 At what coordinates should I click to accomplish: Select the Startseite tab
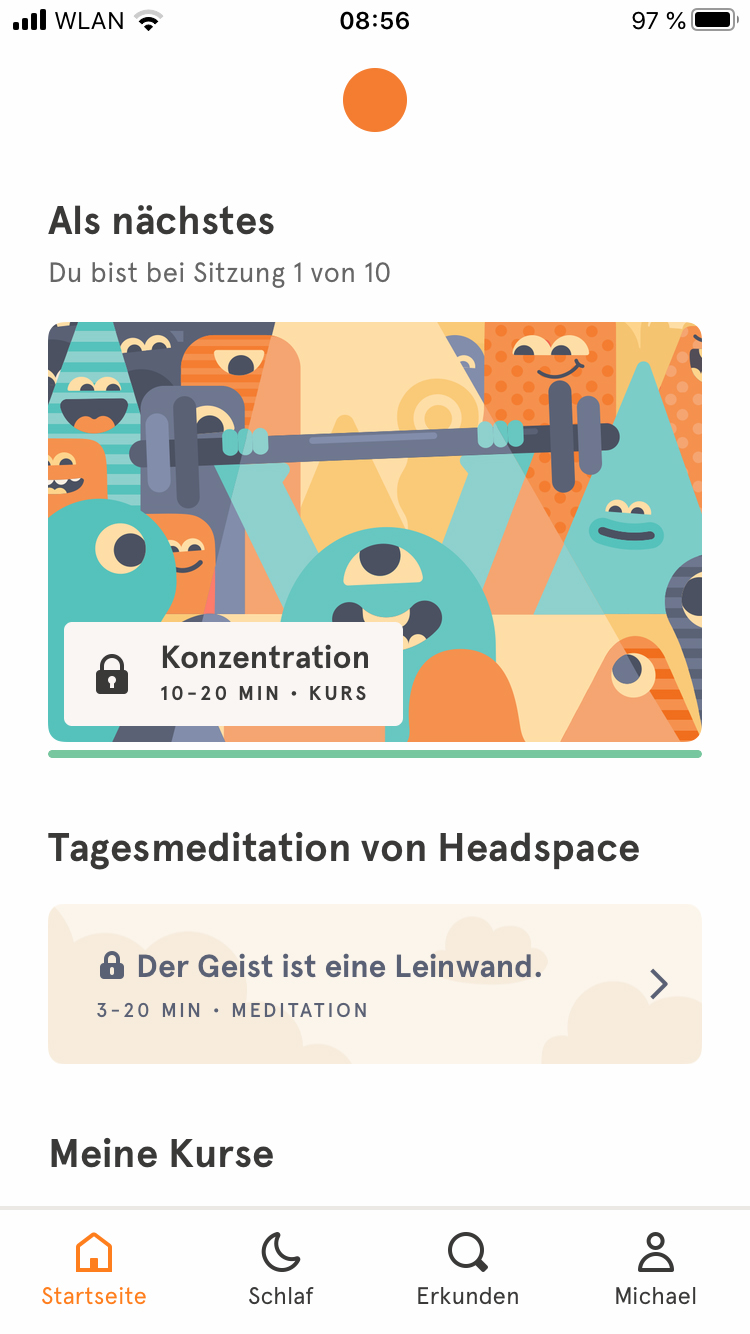(94, 1270)
